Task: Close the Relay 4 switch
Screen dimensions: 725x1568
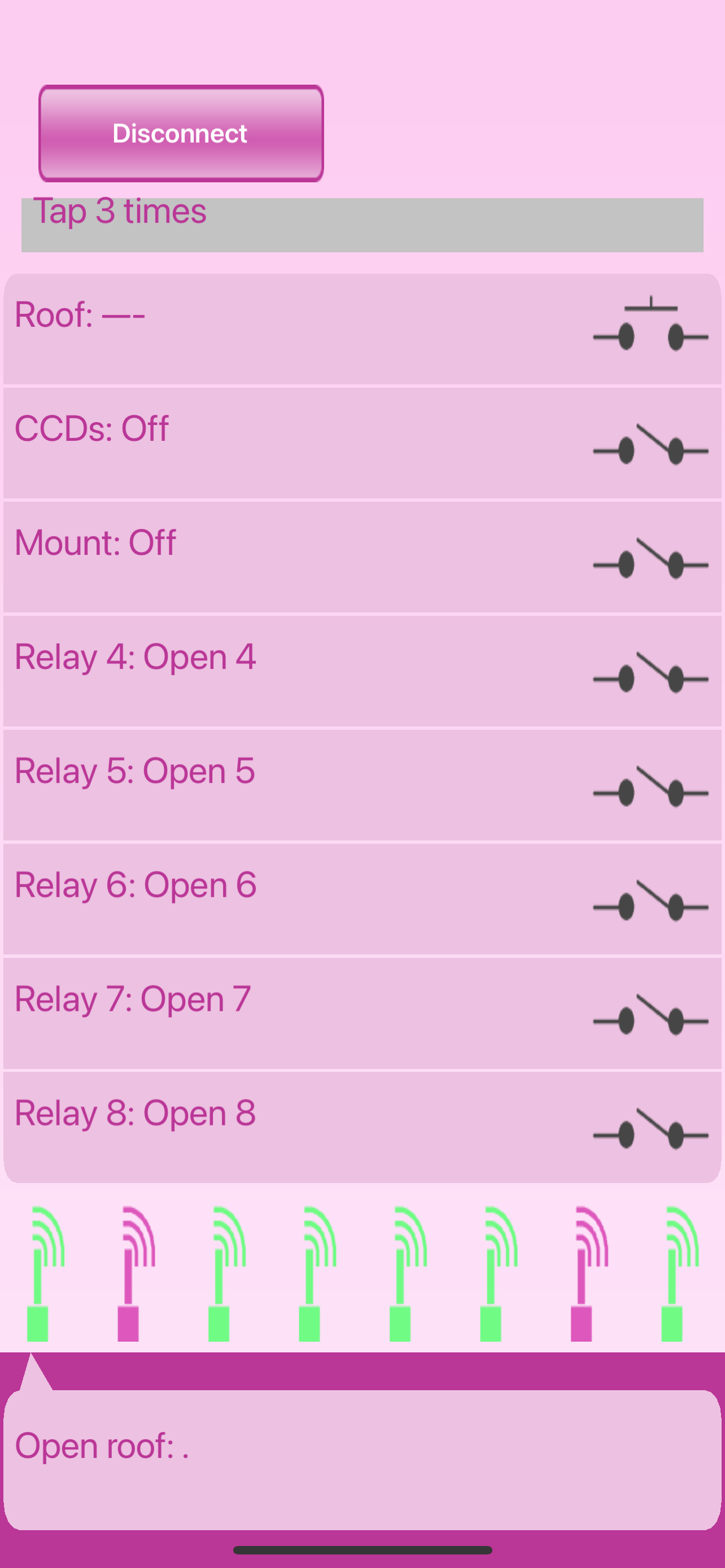Action: [650, 672]
